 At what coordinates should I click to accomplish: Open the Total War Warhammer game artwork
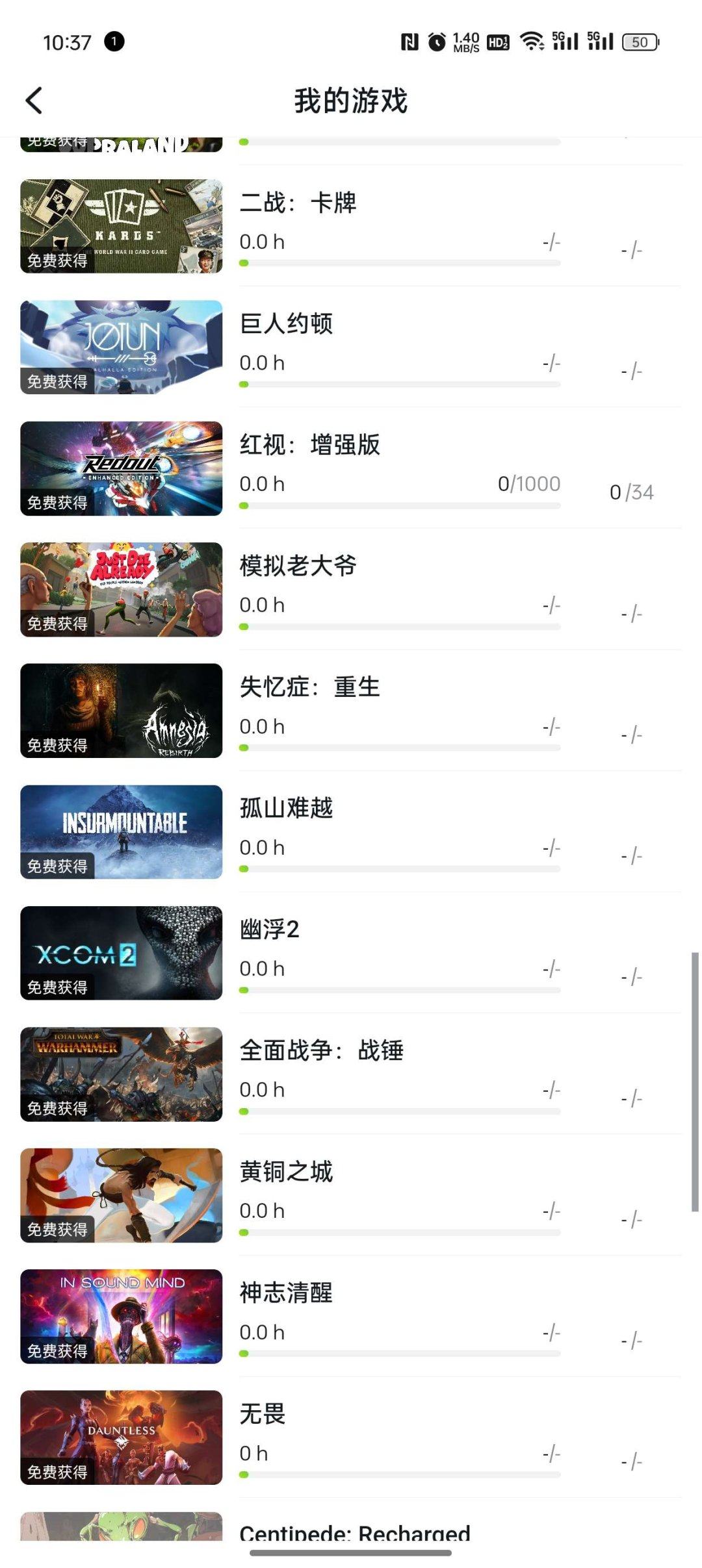(120, 1075)
